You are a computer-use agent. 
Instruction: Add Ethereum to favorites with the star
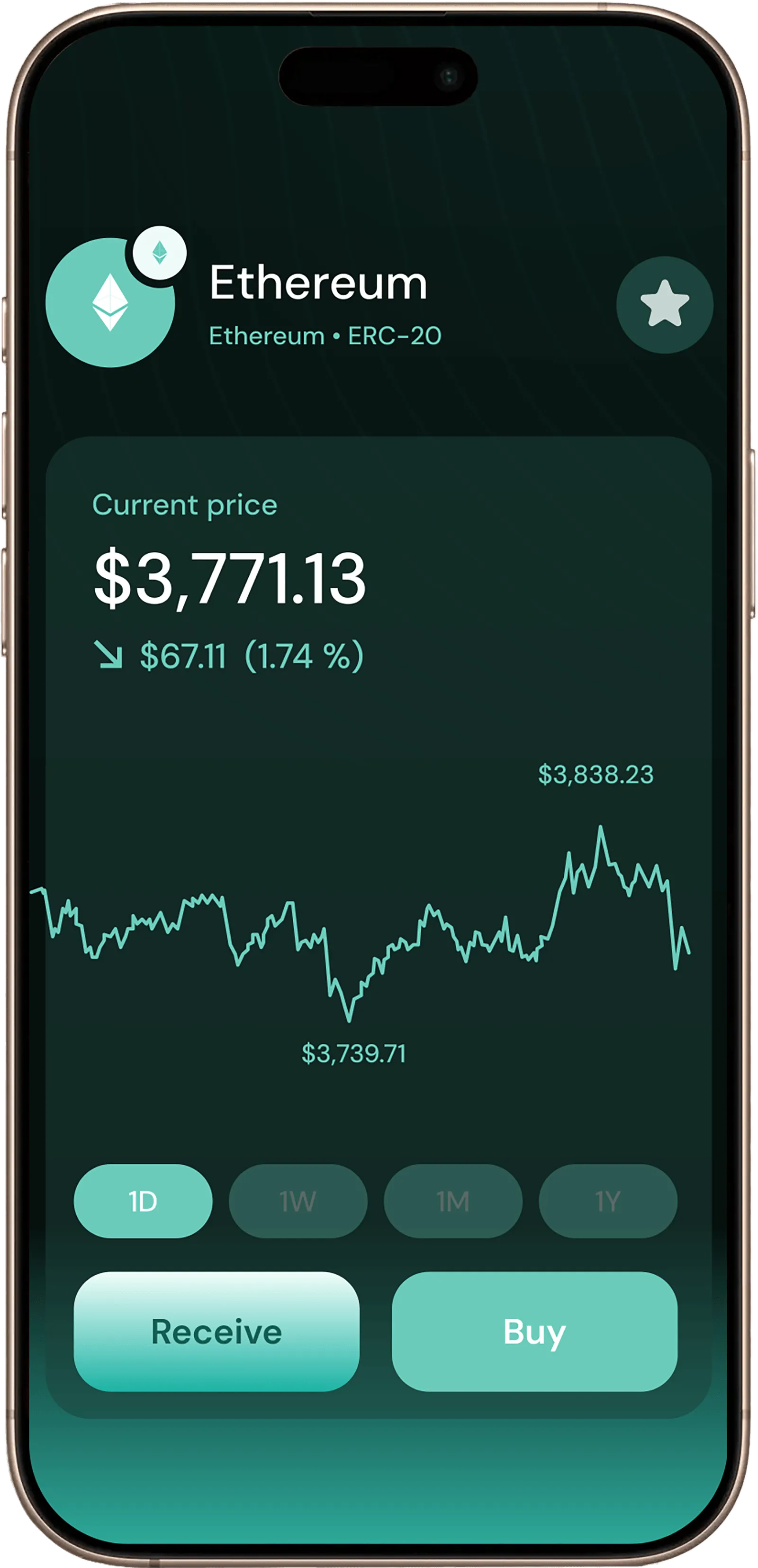pos(664,304)
